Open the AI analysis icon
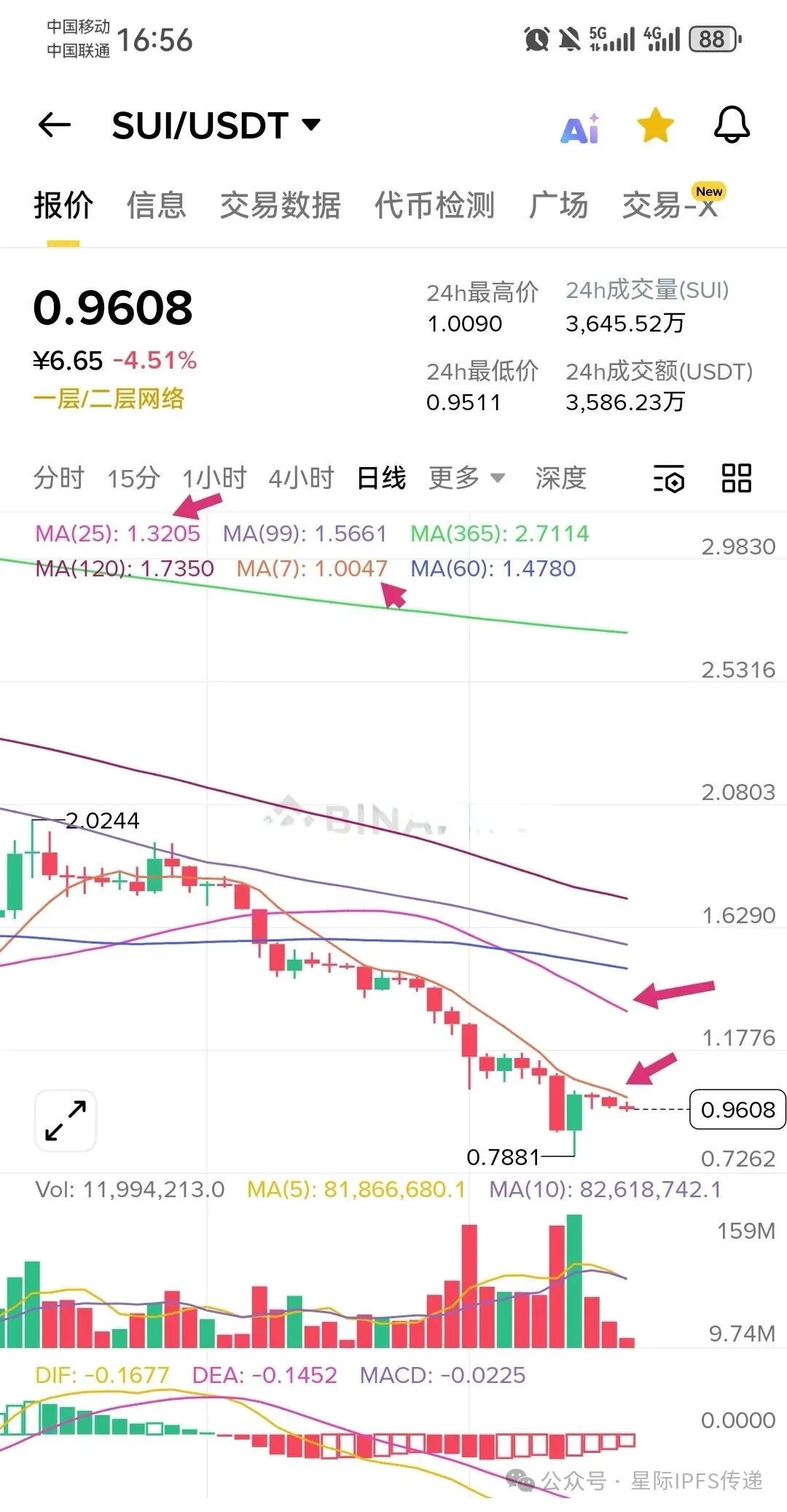The width and height of the screenshot is (787, 1512). (x=581, y=128)
